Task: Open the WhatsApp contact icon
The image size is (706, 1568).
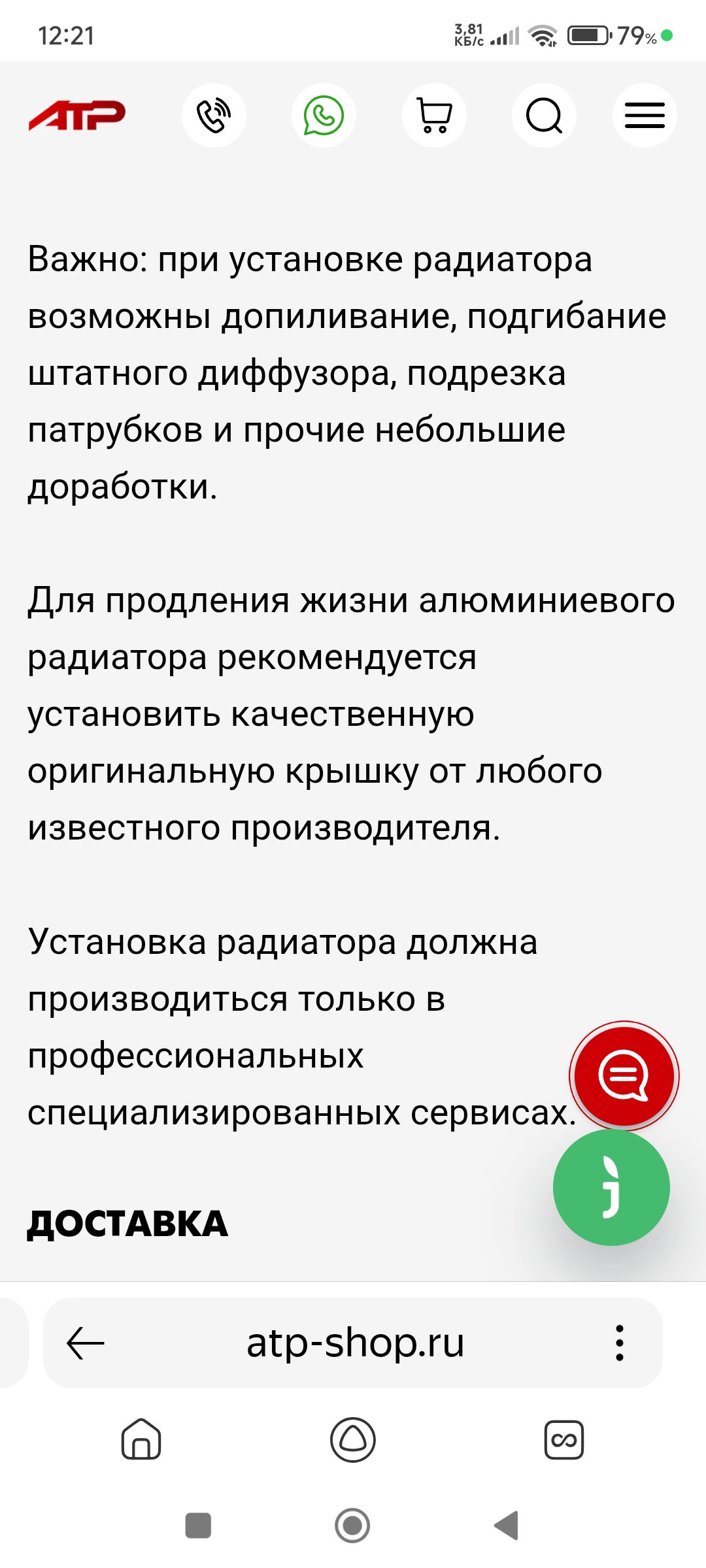Action: [324, 116]
